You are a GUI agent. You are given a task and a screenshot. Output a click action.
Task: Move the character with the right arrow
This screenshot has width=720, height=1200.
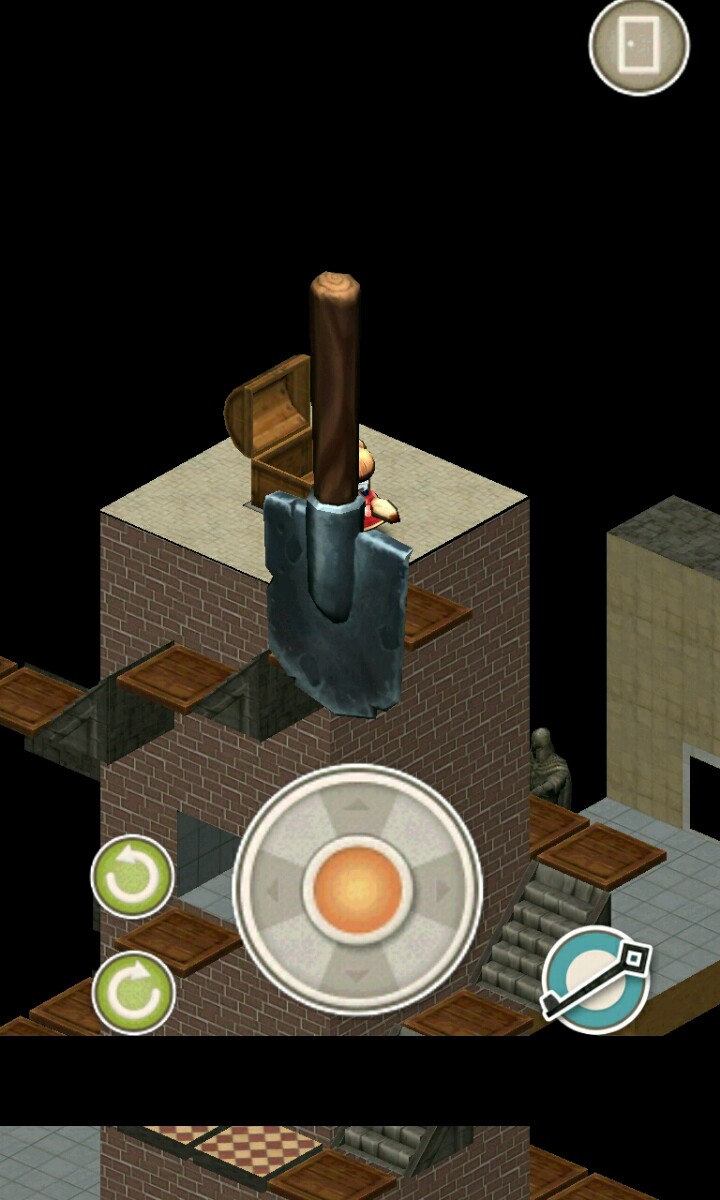[442, 888]
